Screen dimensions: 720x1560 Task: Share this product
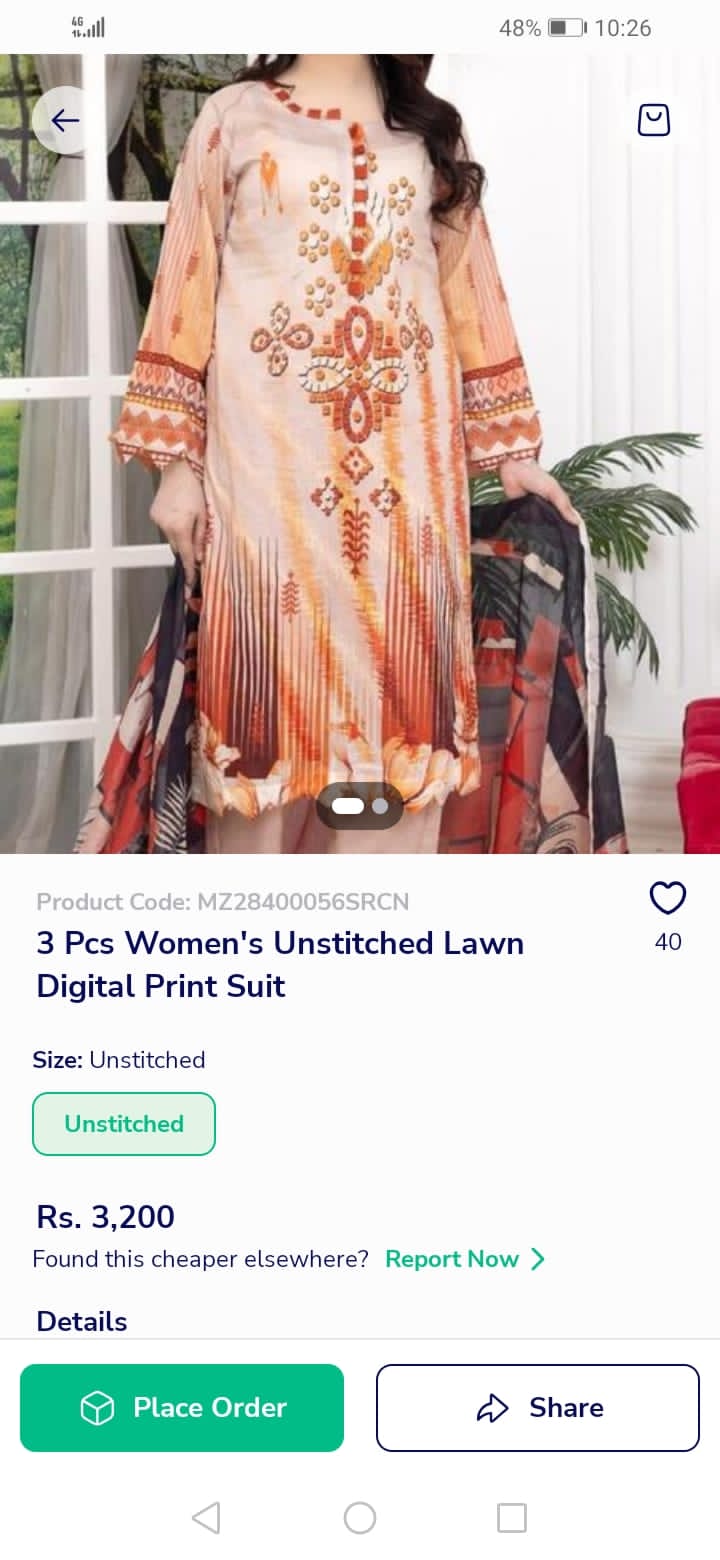[538, 1408]
